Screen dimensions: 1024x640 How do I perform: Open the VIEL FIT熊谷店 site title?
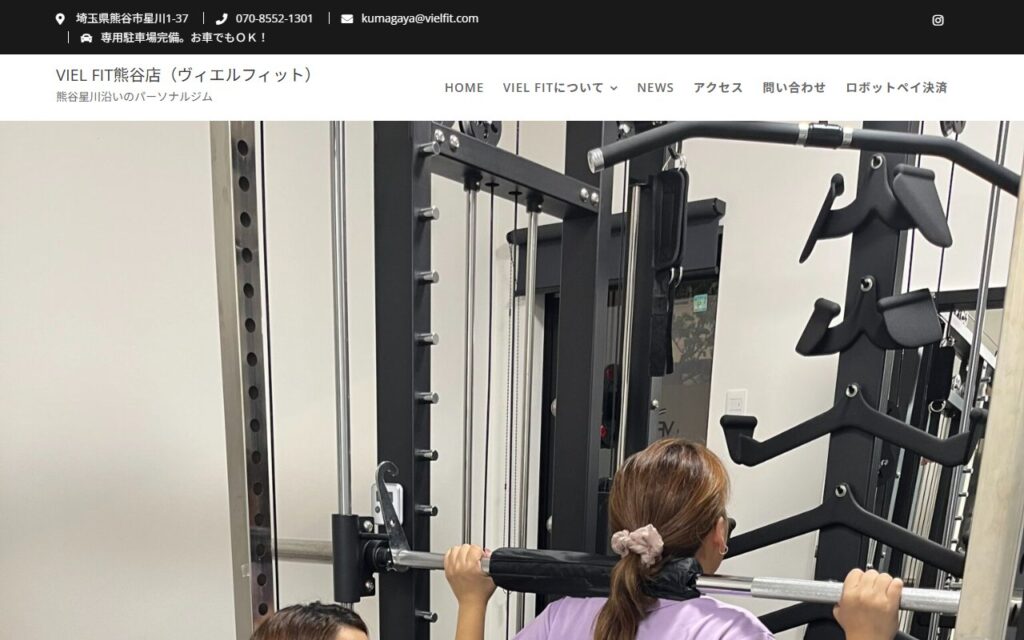[x=186, y=75]
